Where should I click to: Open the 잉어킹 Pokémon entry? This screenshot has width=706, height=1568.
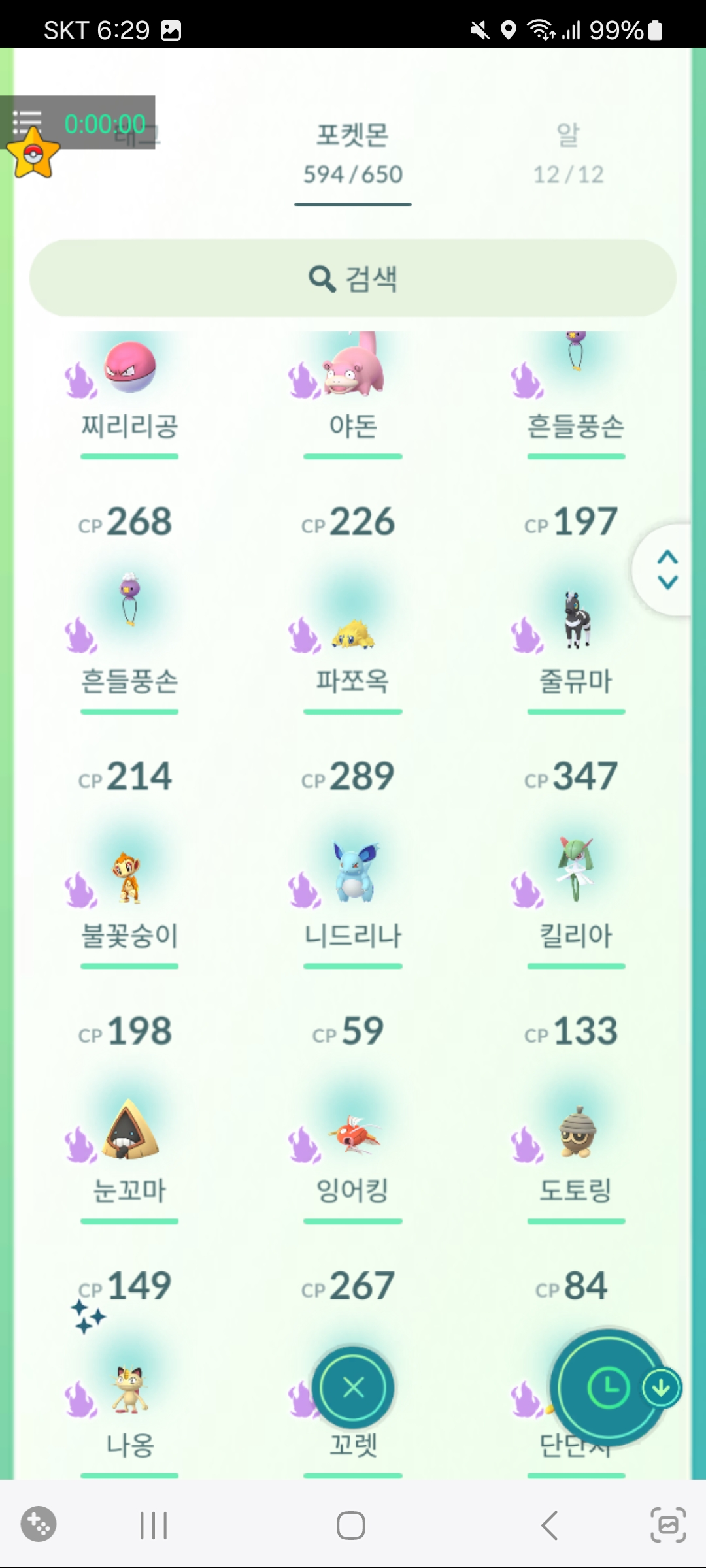tap(352, 1137)
